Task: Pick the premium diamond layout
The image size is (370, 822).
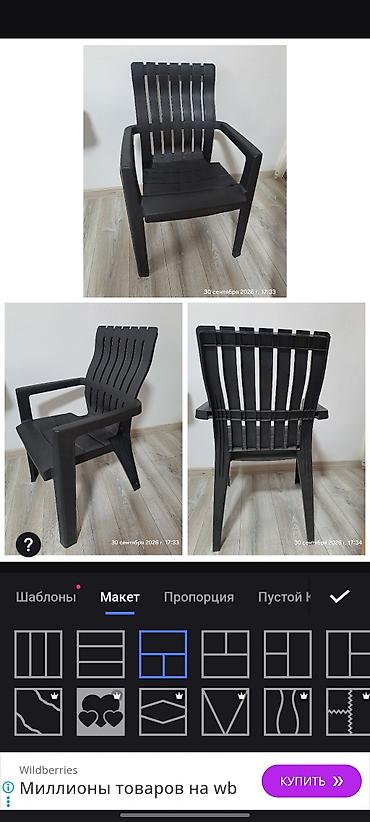Action: tap(163, 712)
